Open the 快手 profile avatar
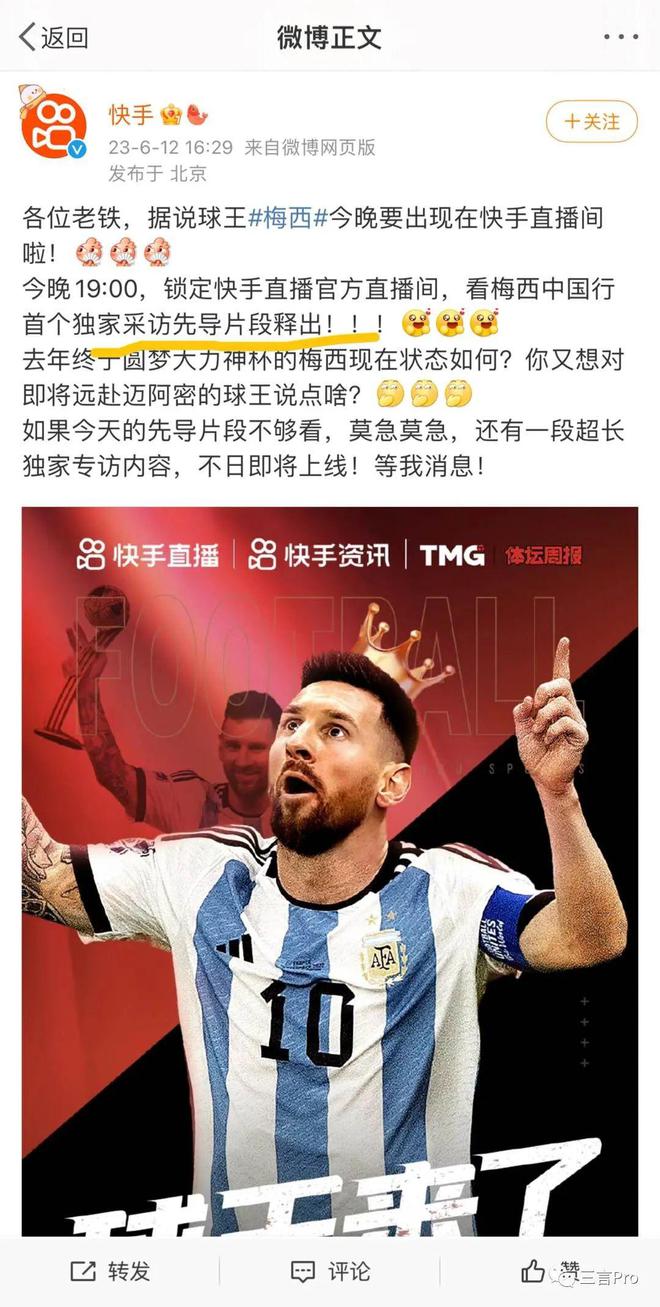 [54, 126]
